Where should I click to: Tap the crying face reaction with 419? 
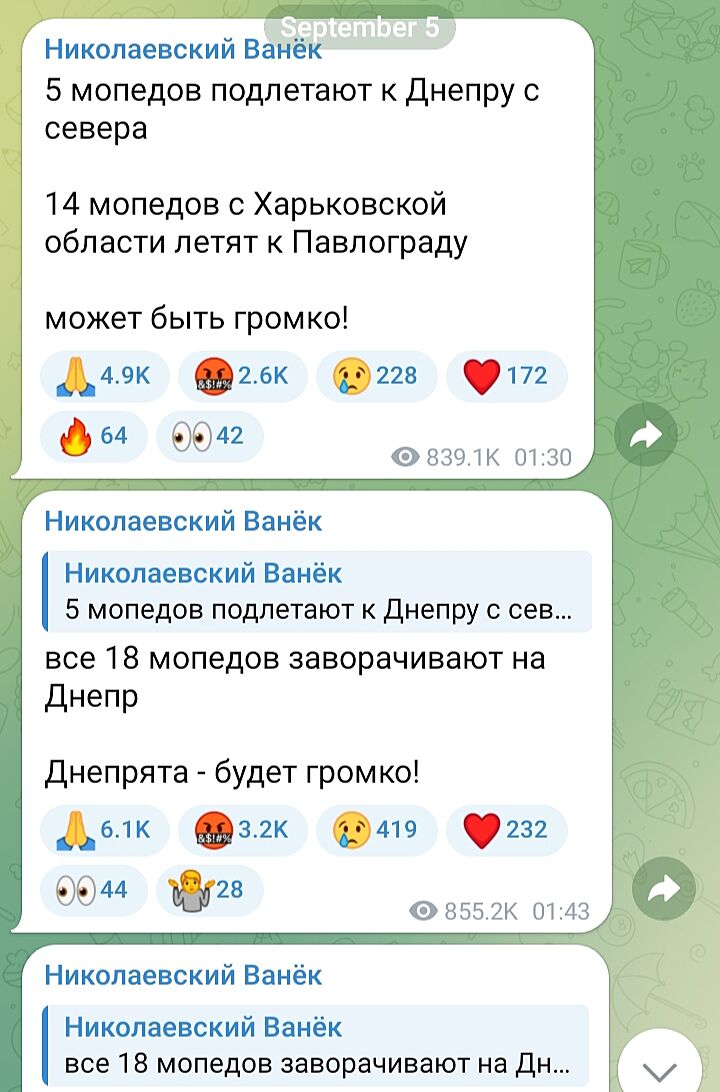(376, 830)
